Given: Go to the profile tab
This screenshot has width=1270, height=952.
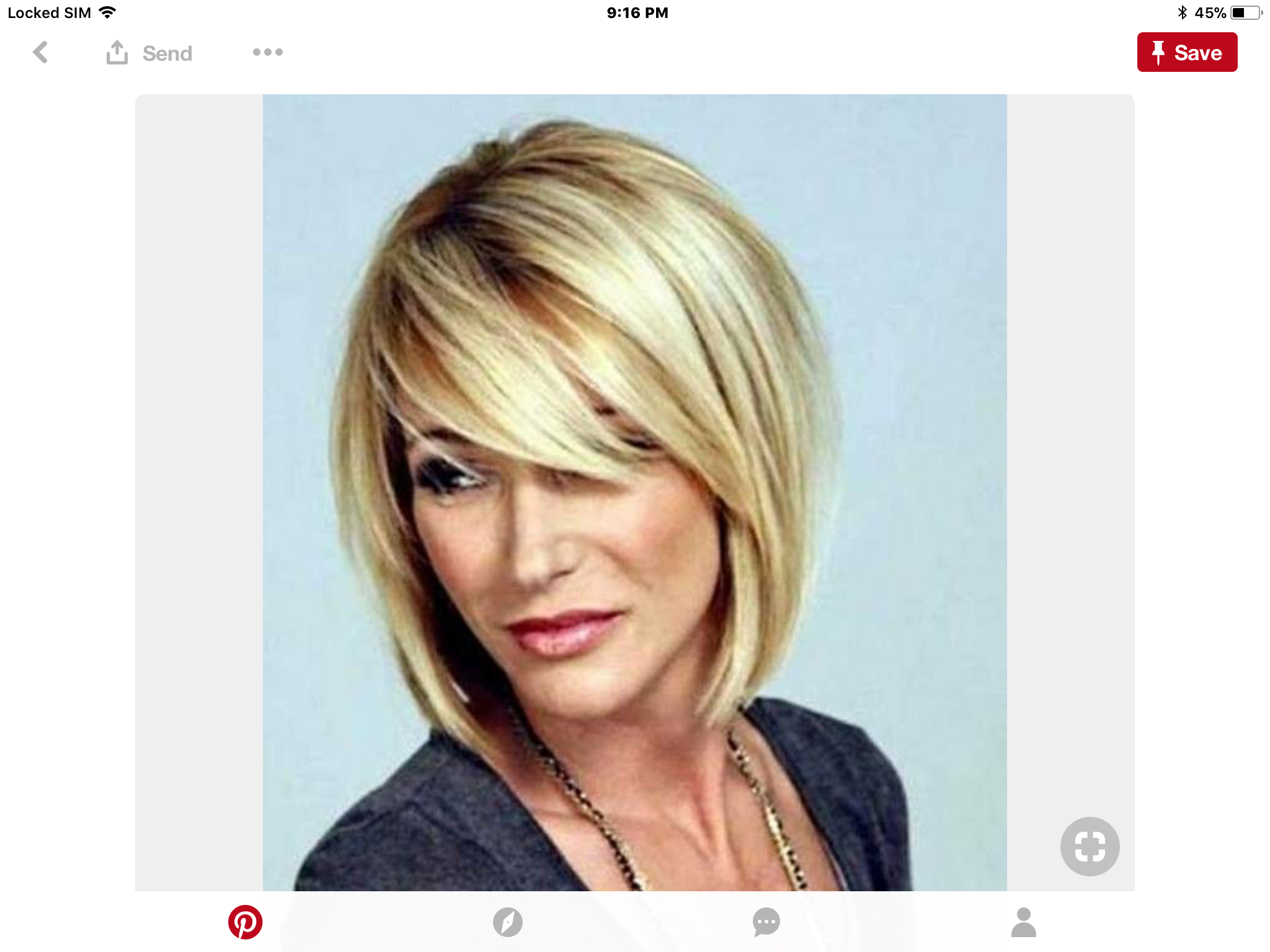Looking at the screenshot, I should point(1024,922).
